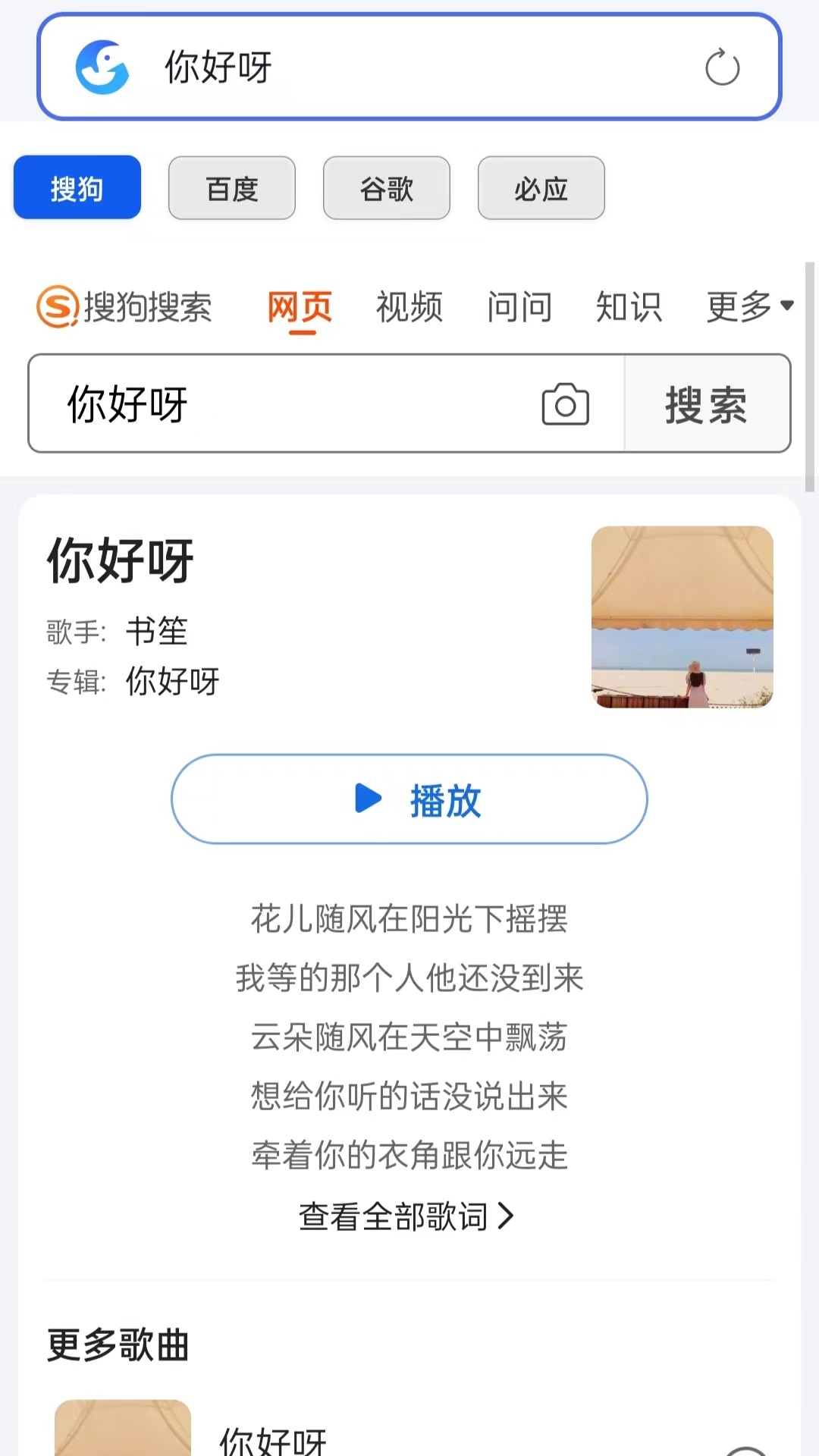Switch search engine to 百度
Screen dimensions: 819x1456
(231, 188)
